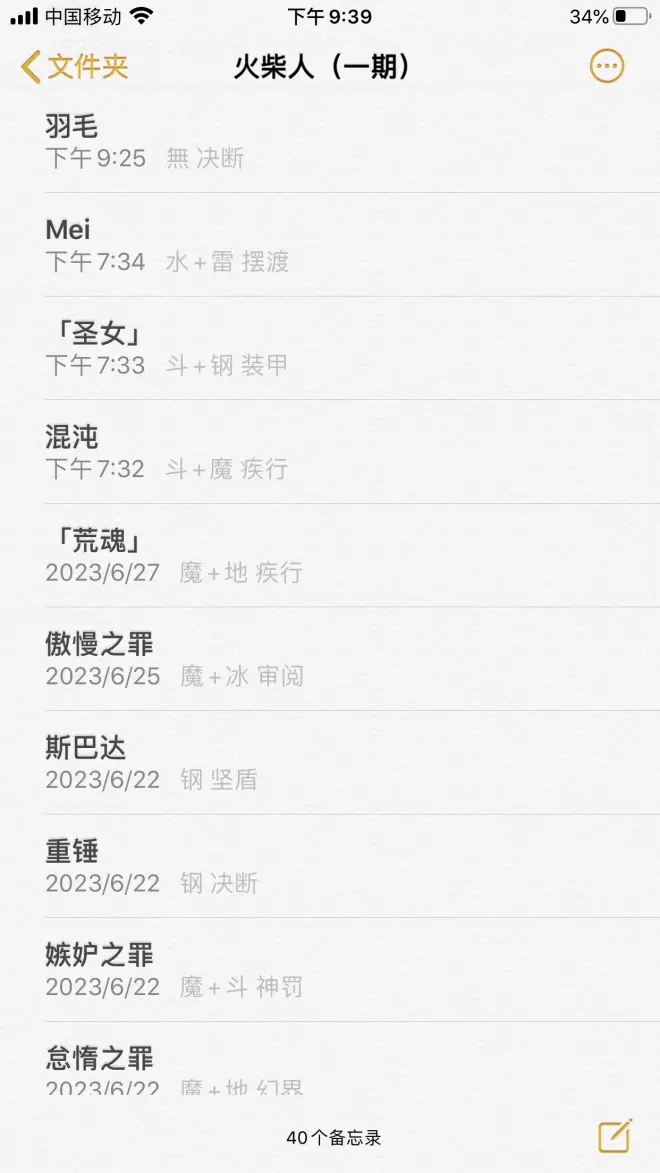Screen dimensions: 660x1173
Task: Open the Mei note
Action: pyautogui.click(x=330, y=245)
